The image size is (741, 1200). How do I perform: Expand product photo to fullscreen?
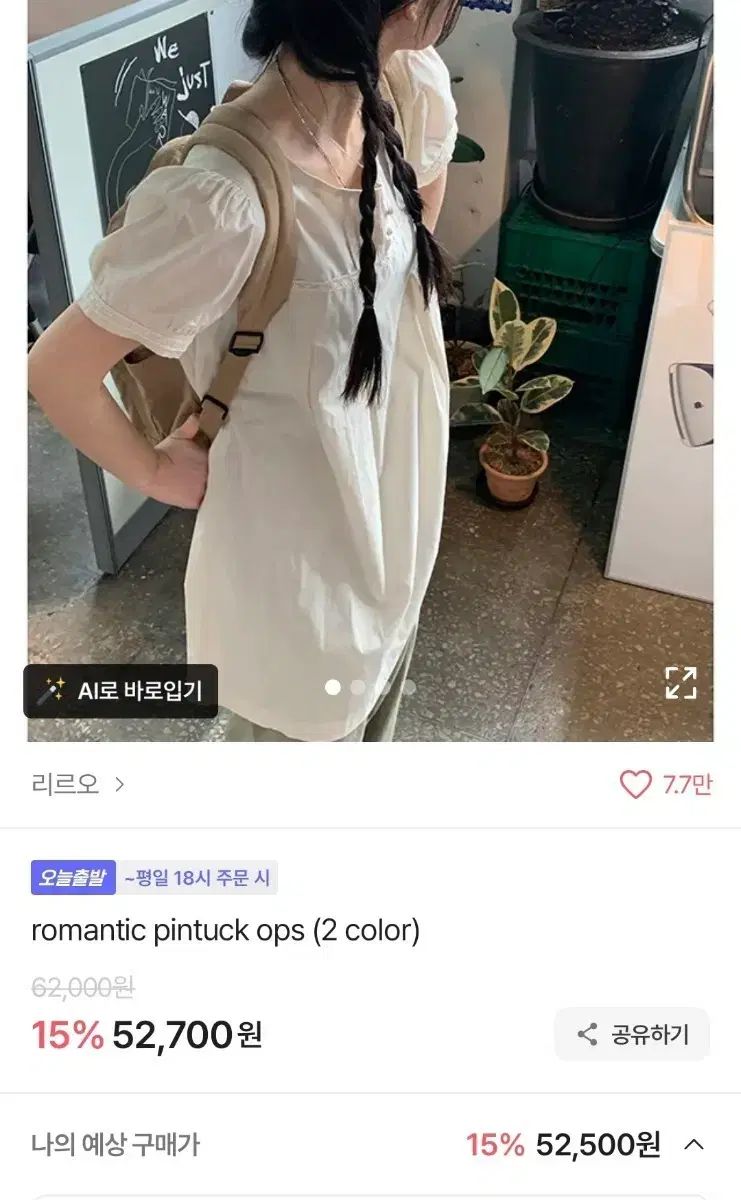point(680,682)
